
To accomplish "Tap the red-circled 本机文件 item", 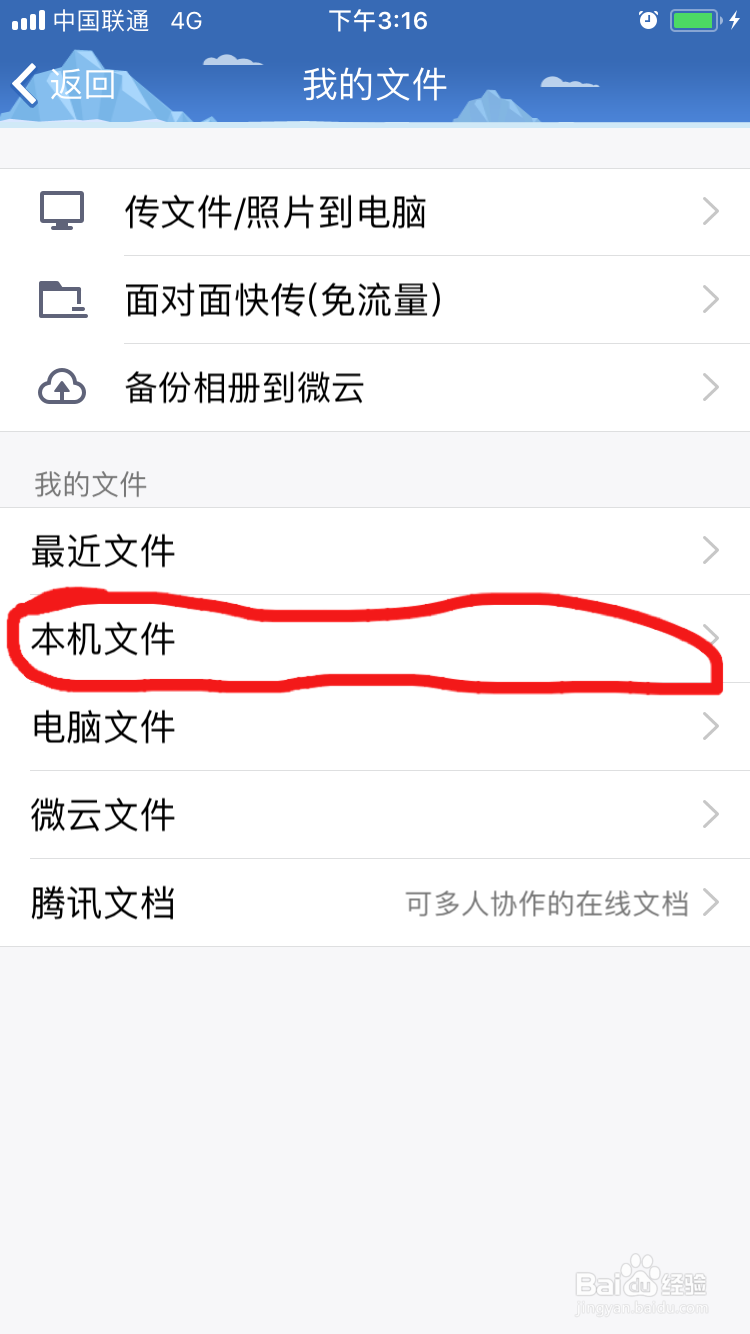I will pos(103,638).
